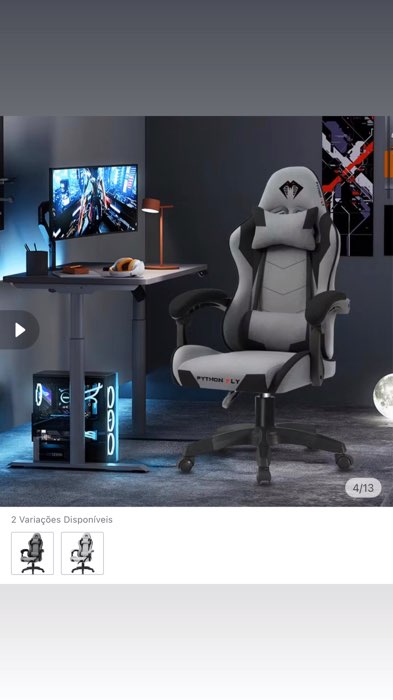Select the first chair variation thumbnail
The height and width of the screenshot is (700, 393).
32,553
